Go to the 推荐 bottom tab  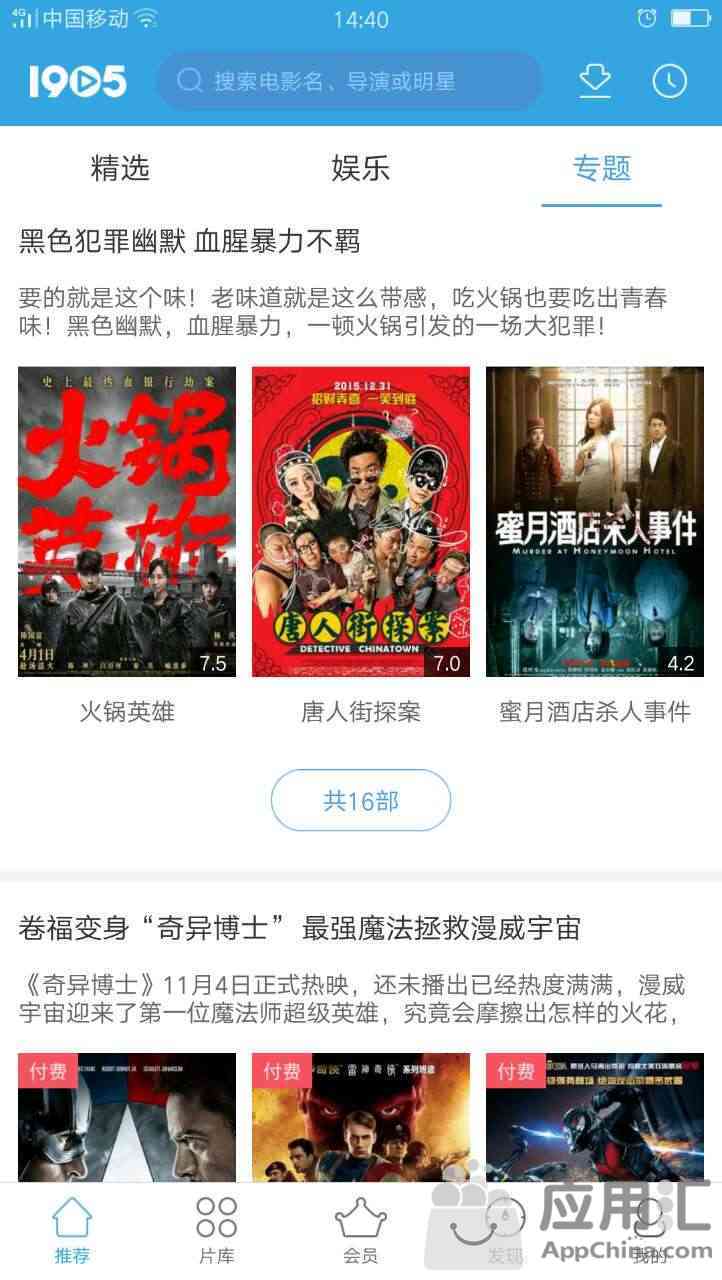pyautogui.click(x=72, y=1230)
